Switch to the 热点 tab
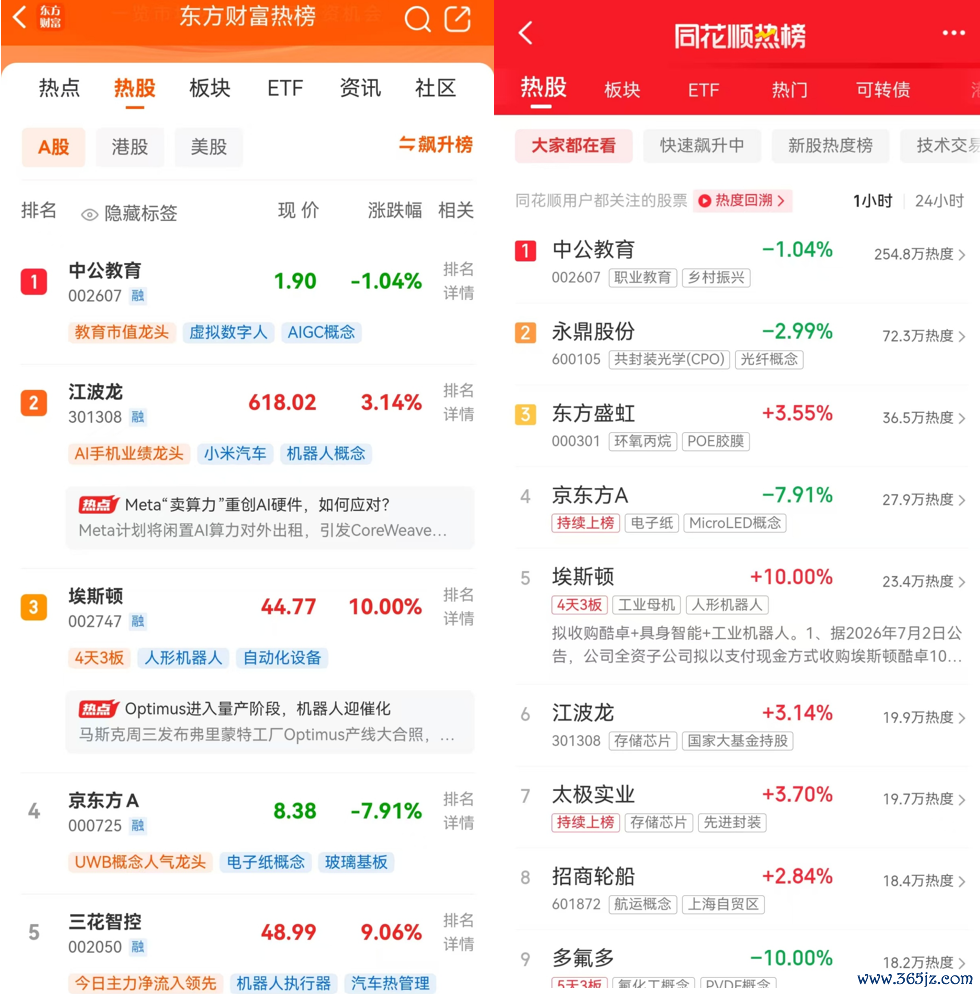This screenshot has width=980, height=994. [x=59, y=87]
